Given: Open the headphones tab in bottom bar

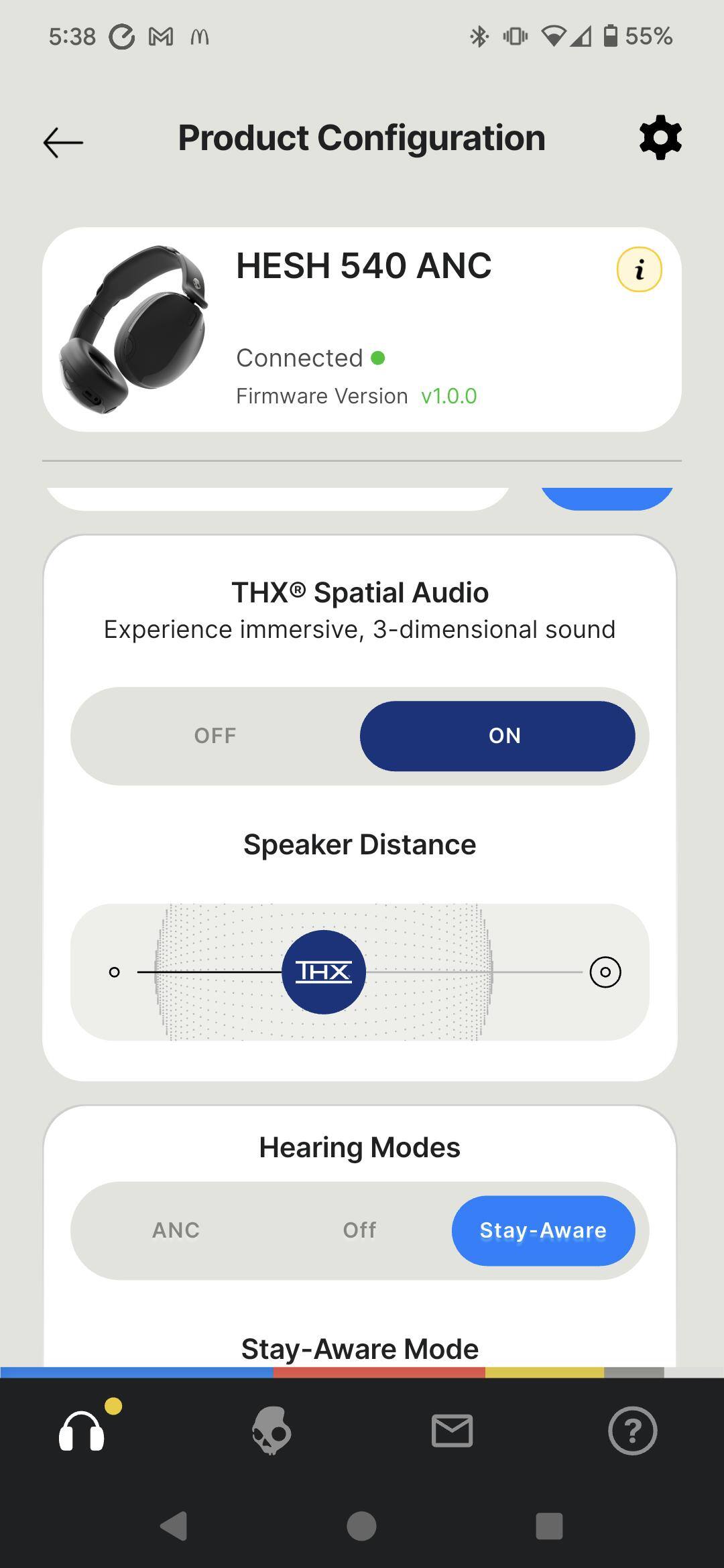Looking at the screenshot, I should (x=82, y=1431).
